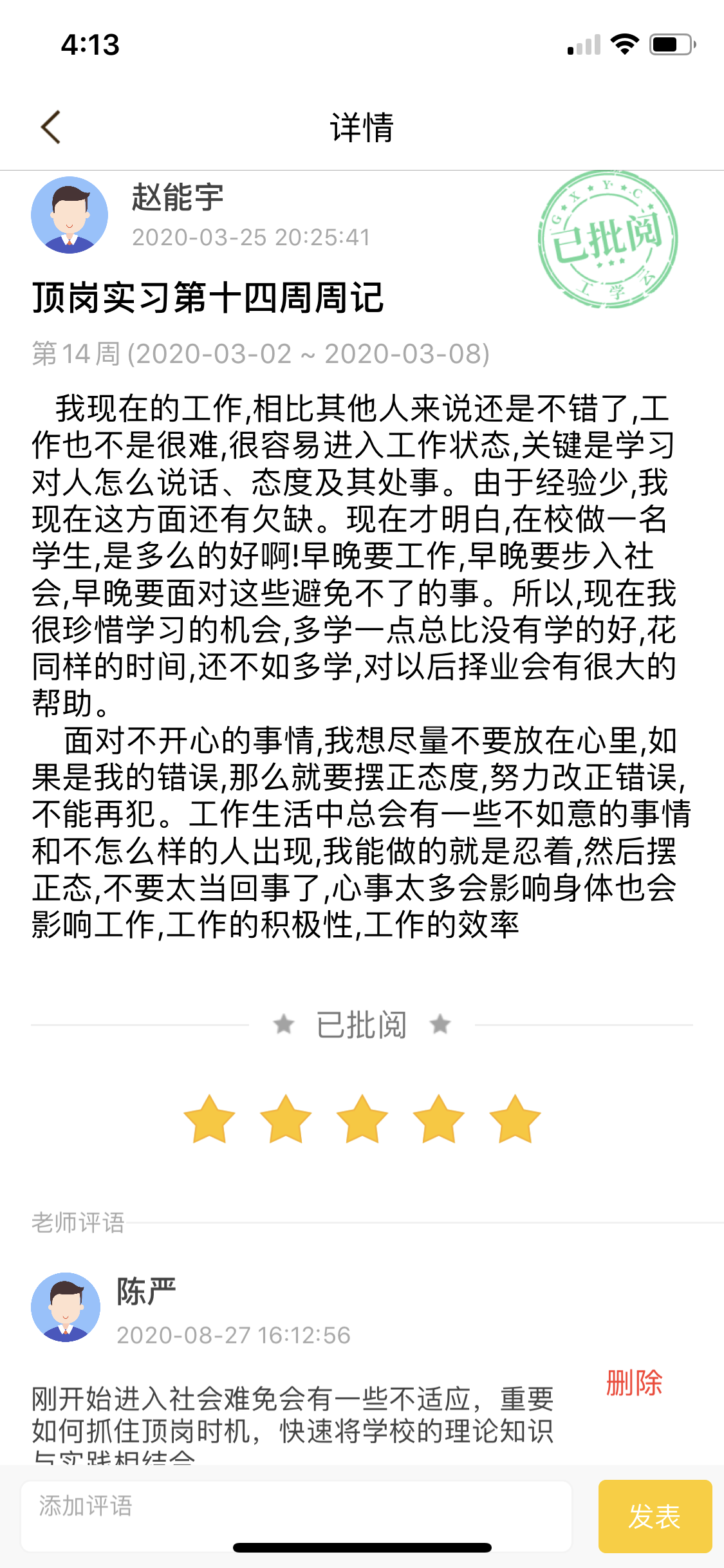Screen dimensions: 724x1568
Task: Delete 陈严's teacher comment
Action: point(634,1383)
